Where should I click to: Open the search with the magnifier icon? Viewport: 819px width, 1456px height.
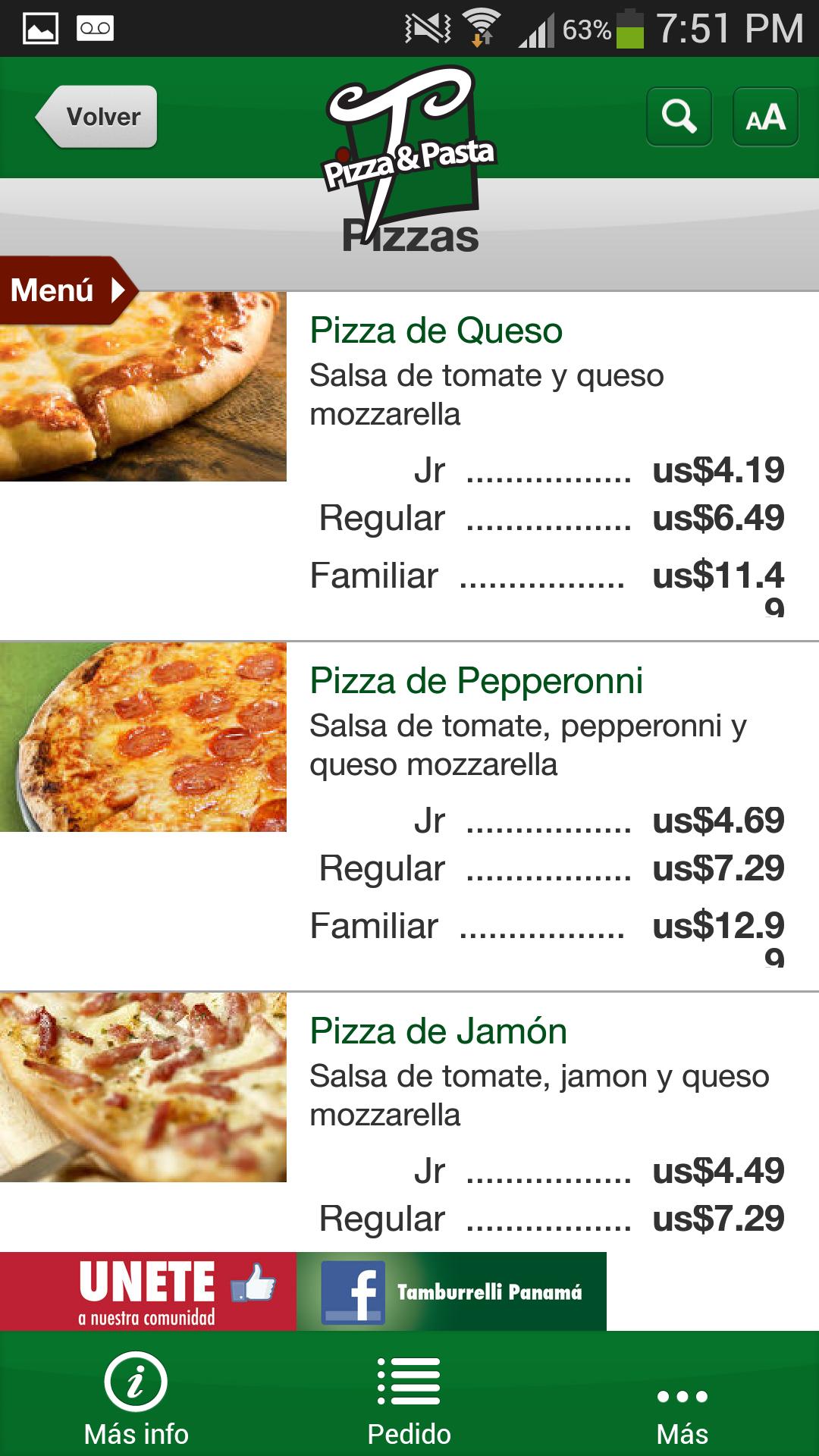[679, 118]
